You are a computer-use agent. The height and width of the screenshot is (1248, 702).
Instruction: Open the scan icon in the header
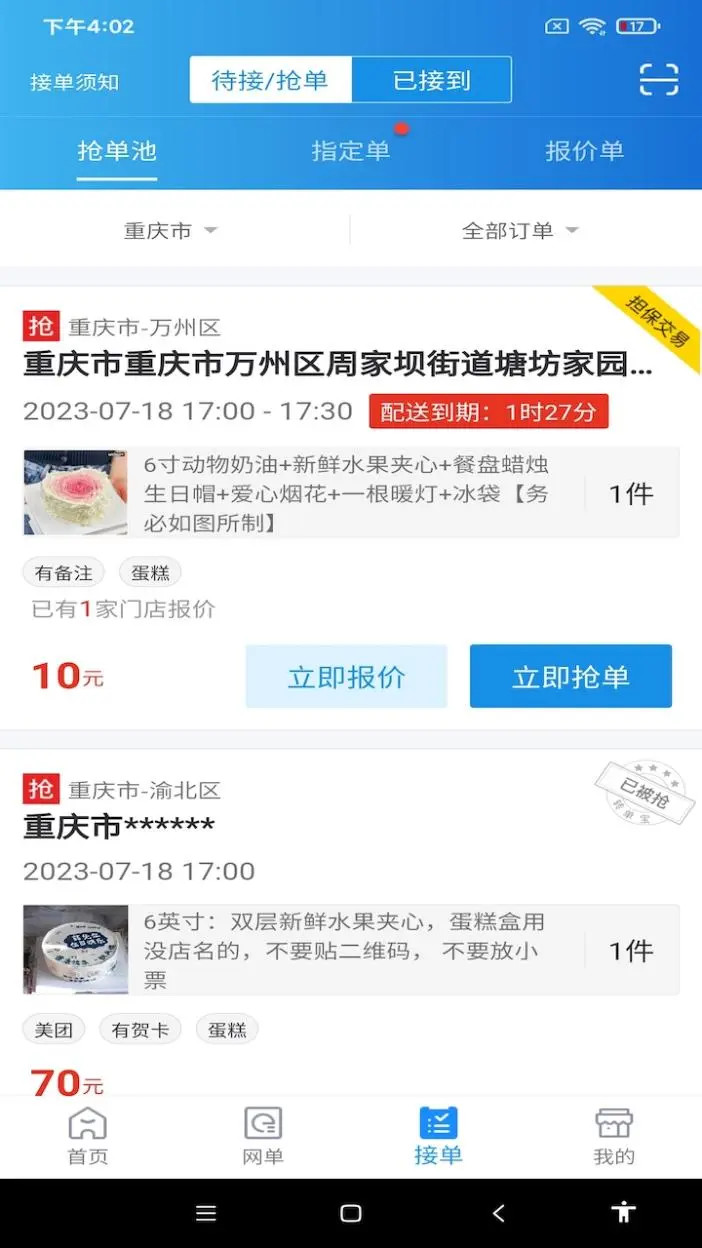(658, 80)
